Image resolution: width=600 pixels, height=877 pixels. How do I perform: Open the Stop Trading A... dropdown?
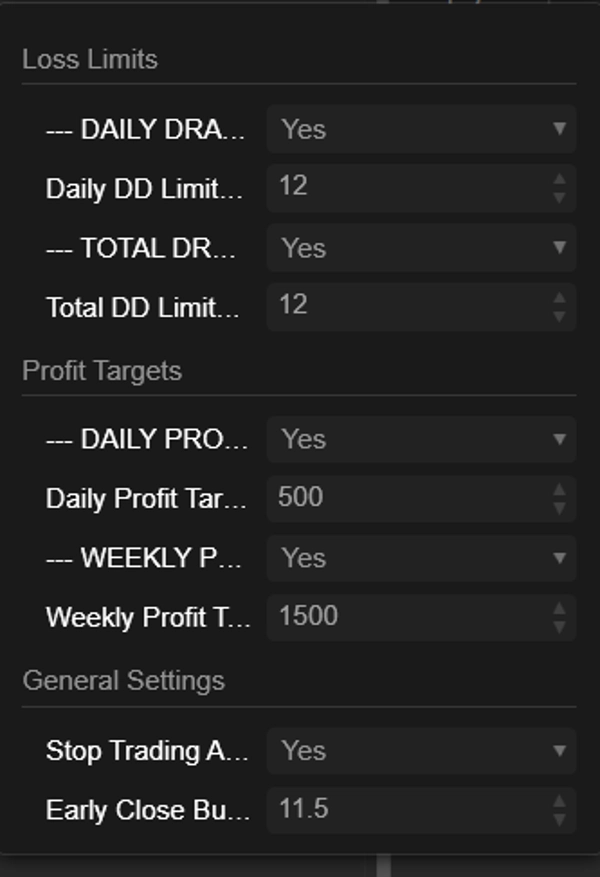click(x=420, y=751)
